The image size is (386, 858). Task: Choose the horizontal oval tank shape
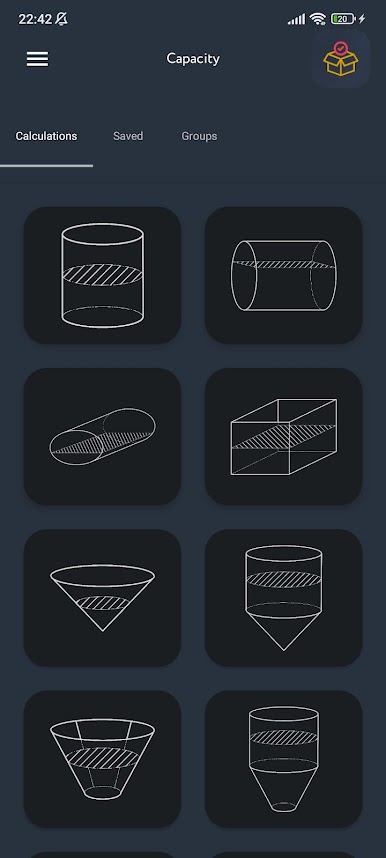(x=102, y=437)
